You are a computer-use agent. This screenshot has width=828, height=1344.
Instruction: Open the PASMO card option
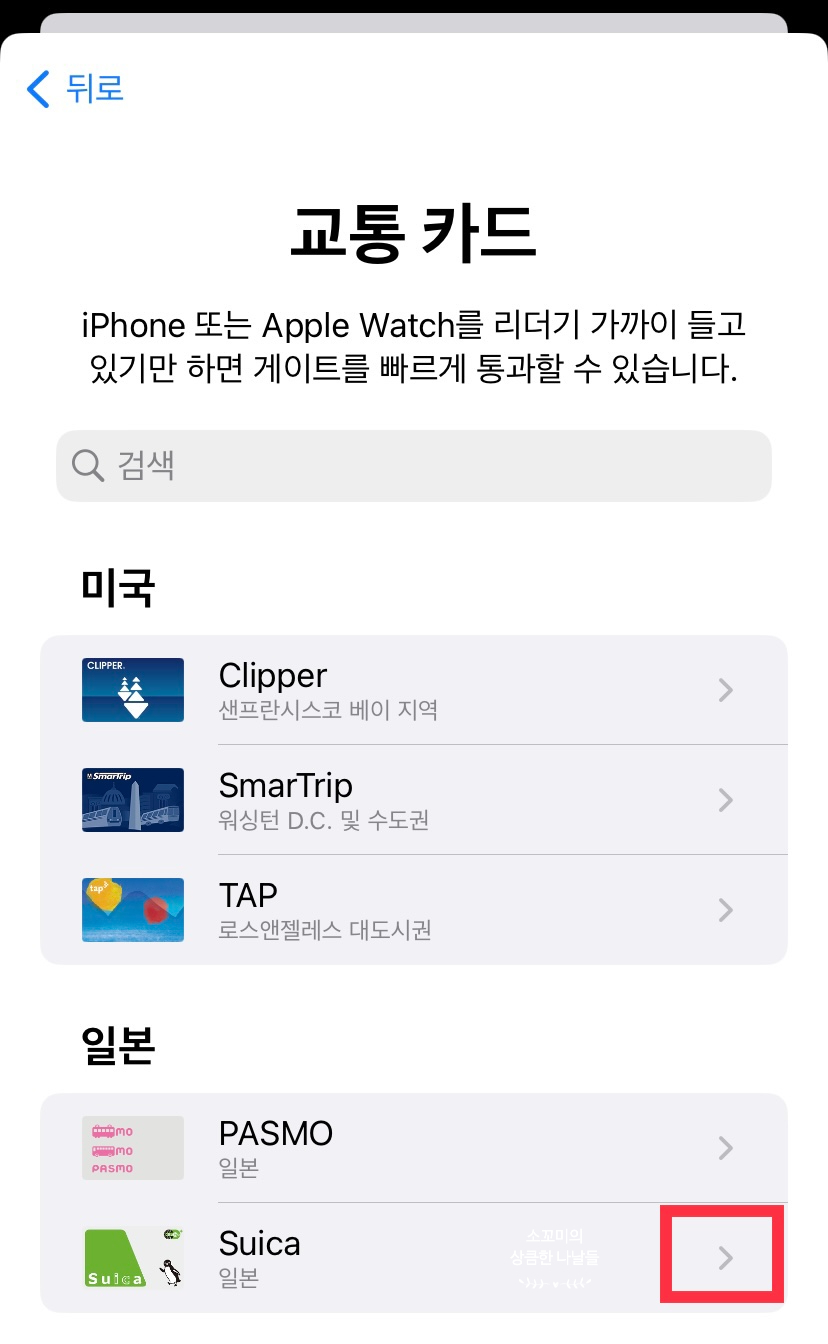[x=414, y=1148]
